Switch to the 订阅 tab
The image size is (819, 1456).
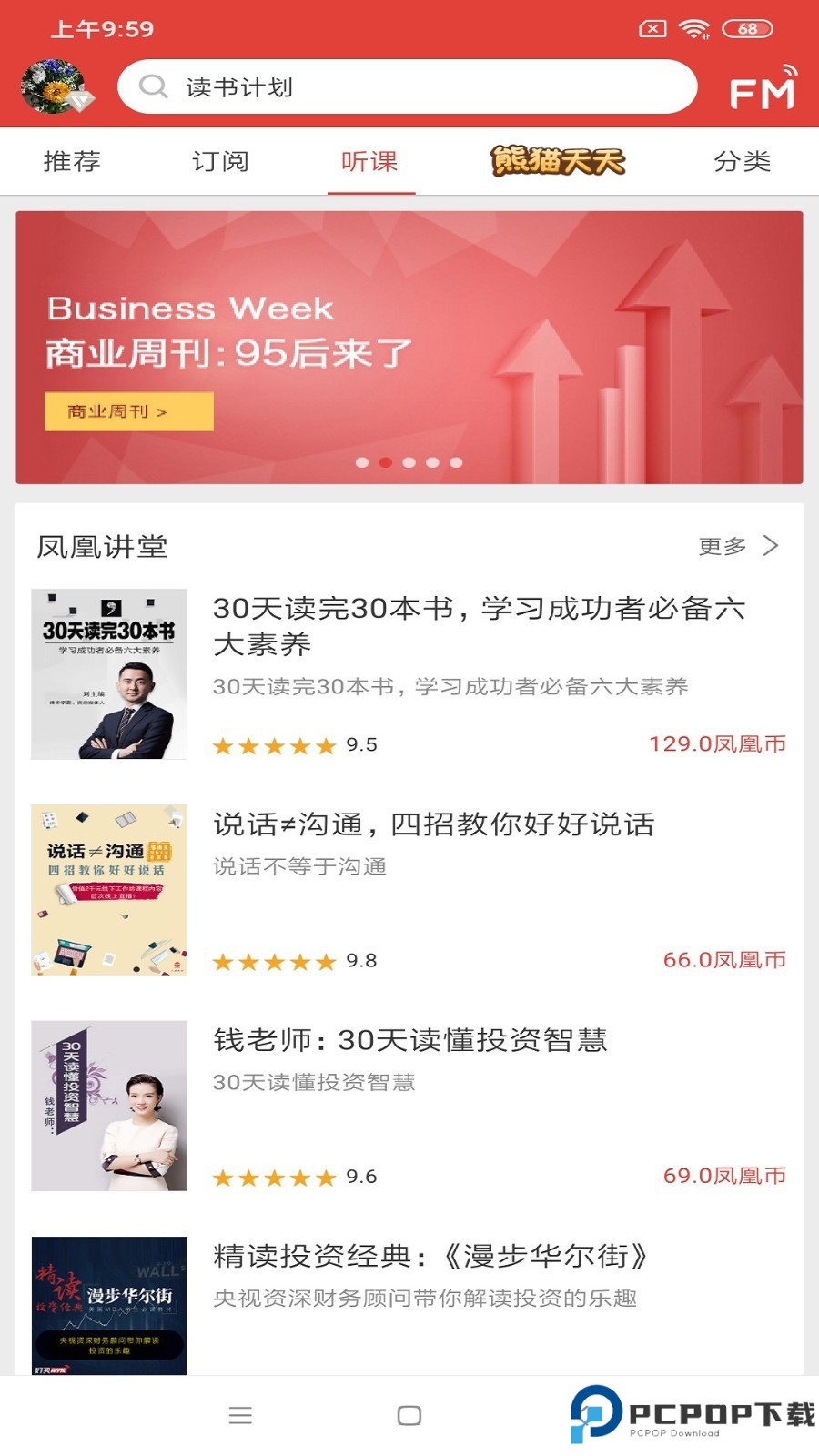[219, 162]
